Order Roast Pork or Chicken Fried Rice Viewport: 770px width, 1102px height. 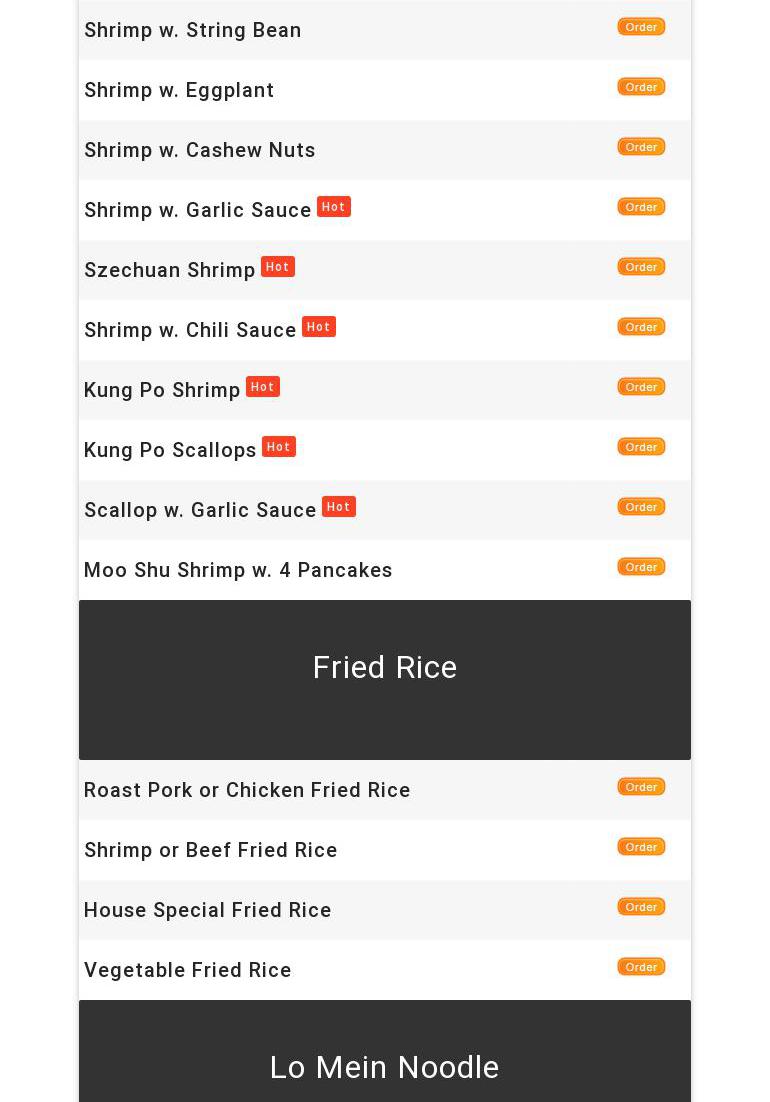[641, 787]
